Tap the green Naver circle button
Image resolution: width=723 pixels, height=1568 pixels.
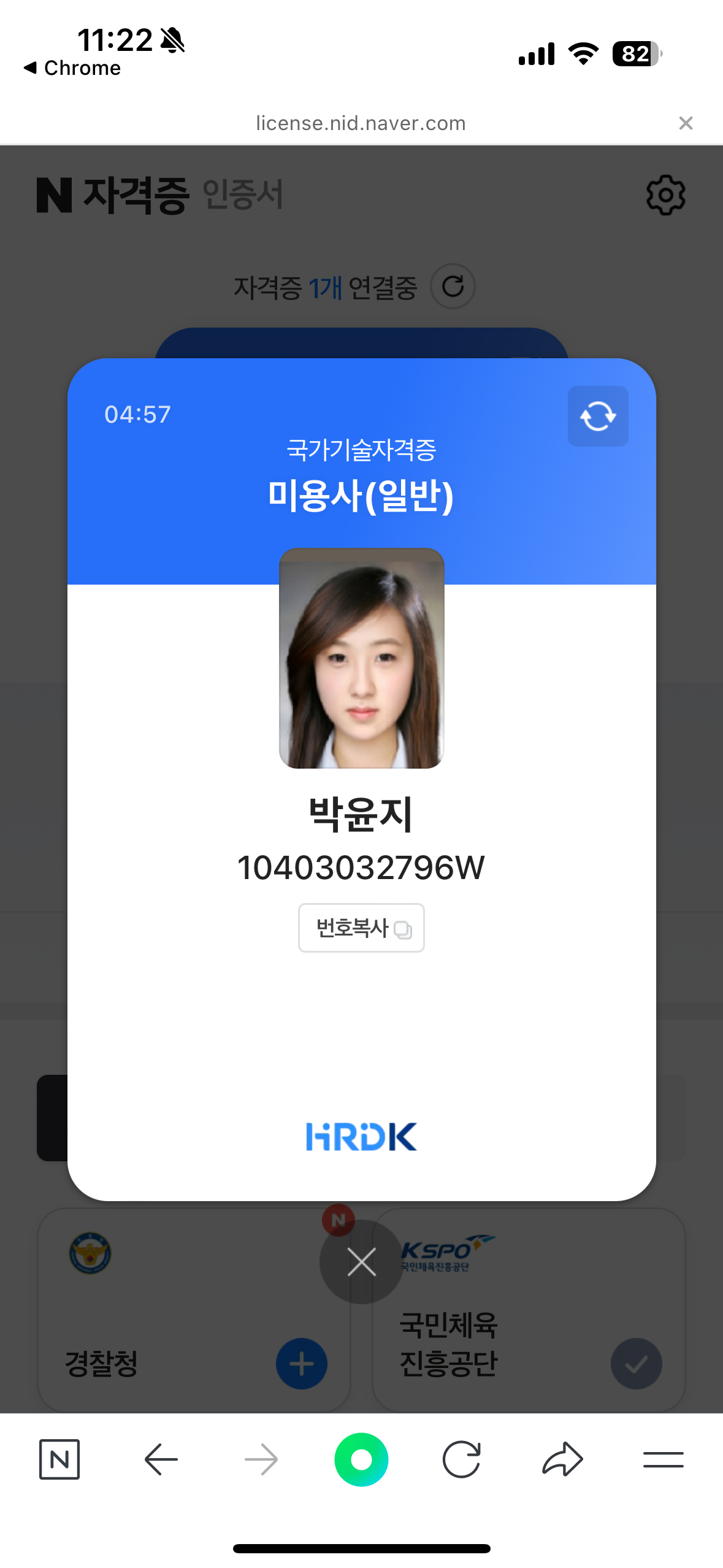click(361, 1459)
